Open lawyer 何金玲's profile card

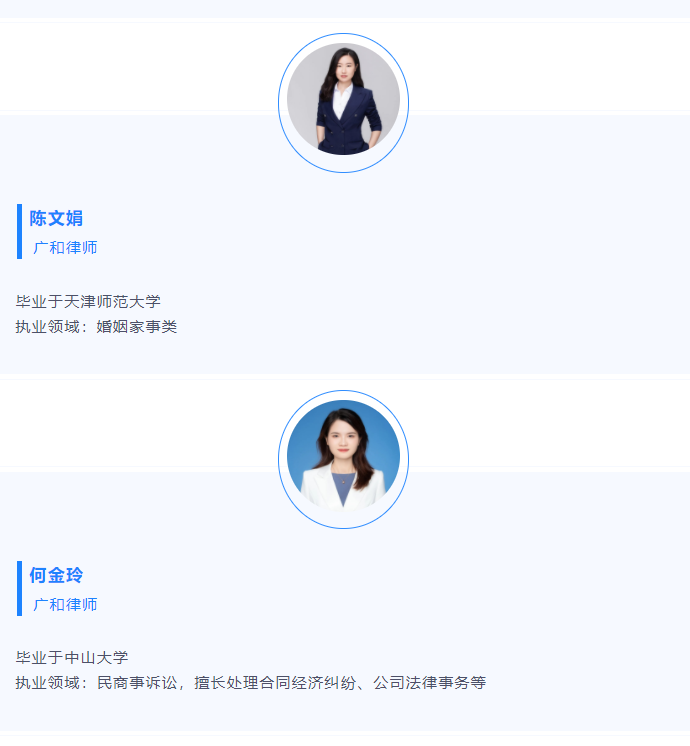tap(57, 575)
